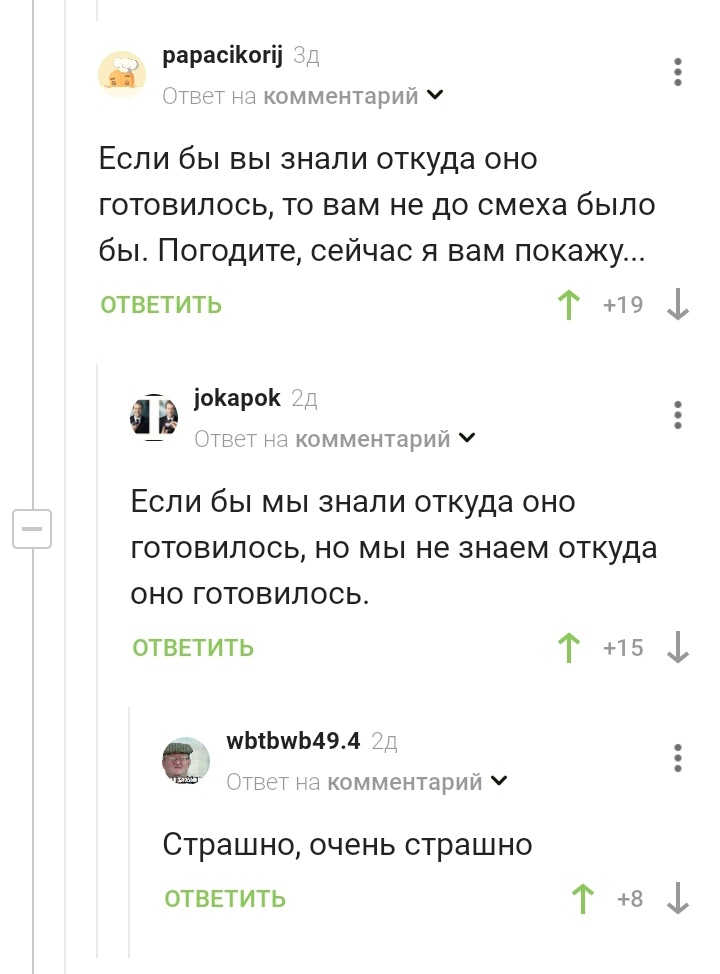Open overflow menu on jokapok's comment
Image resolution: width=720 pixels, height=974 pixels.
[679, 415]
